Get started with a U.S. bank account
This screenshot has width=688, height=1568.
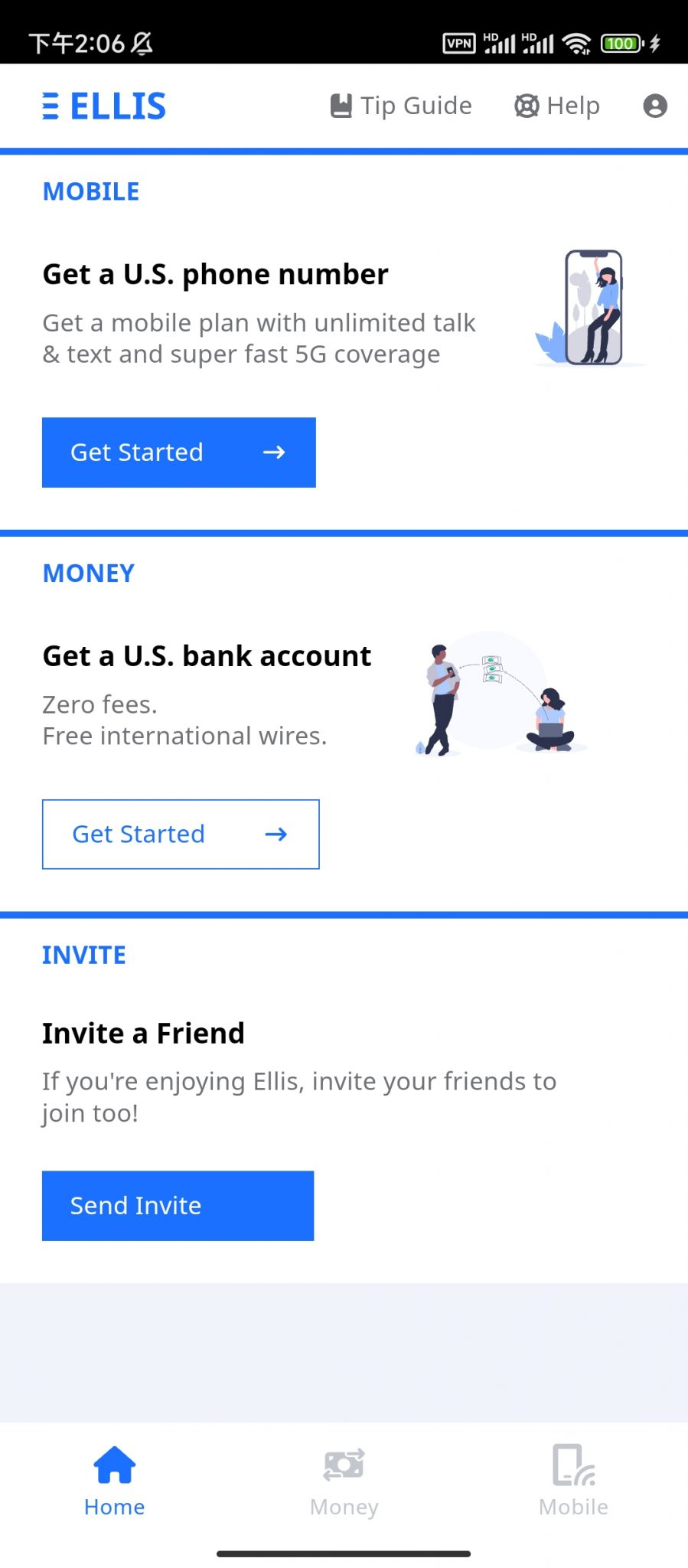(181, 834)
